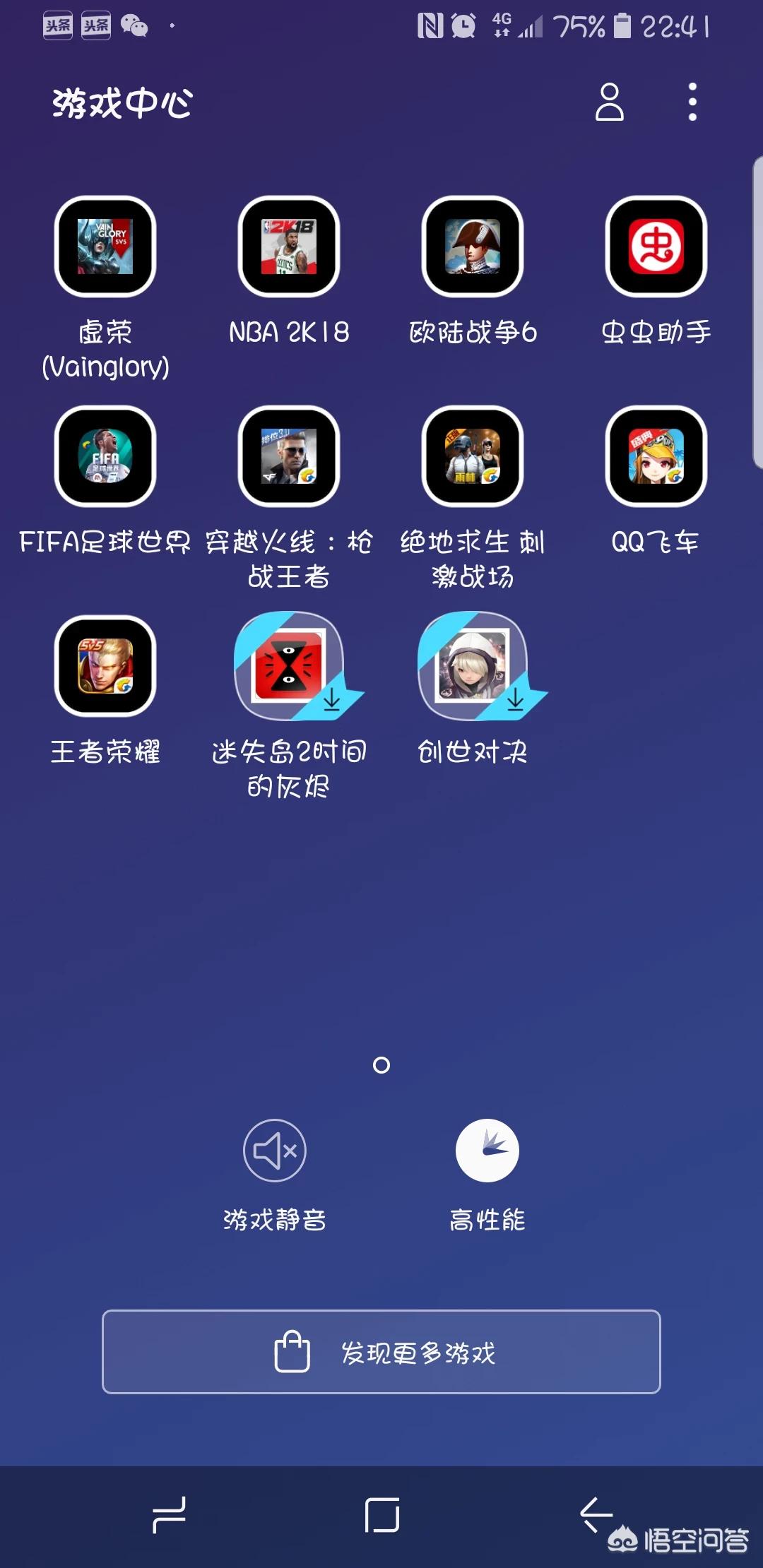Toggle 高性能 performance mode

(487, 1151)
